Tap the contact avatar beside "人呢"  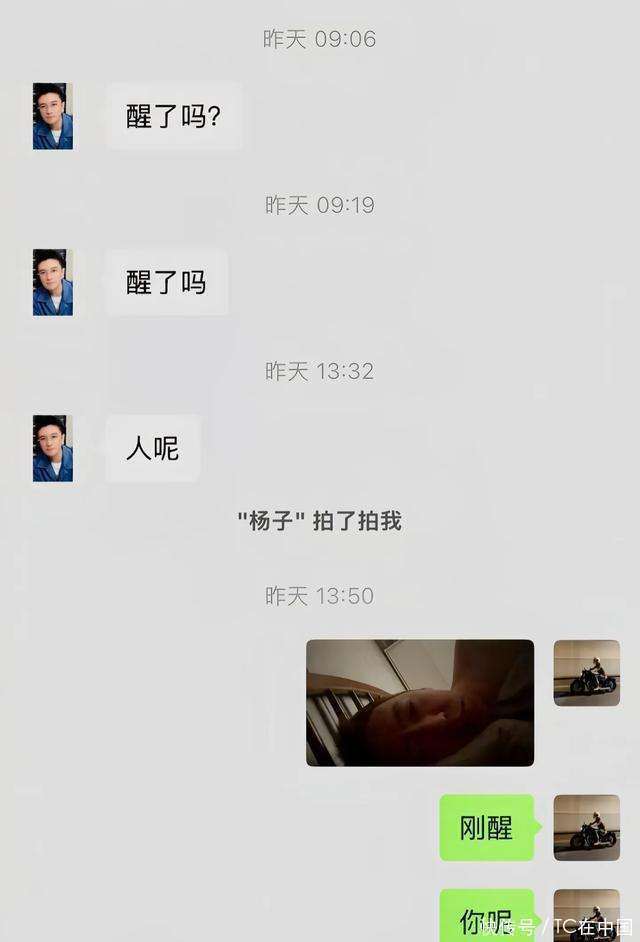click(x=52, y=449)
